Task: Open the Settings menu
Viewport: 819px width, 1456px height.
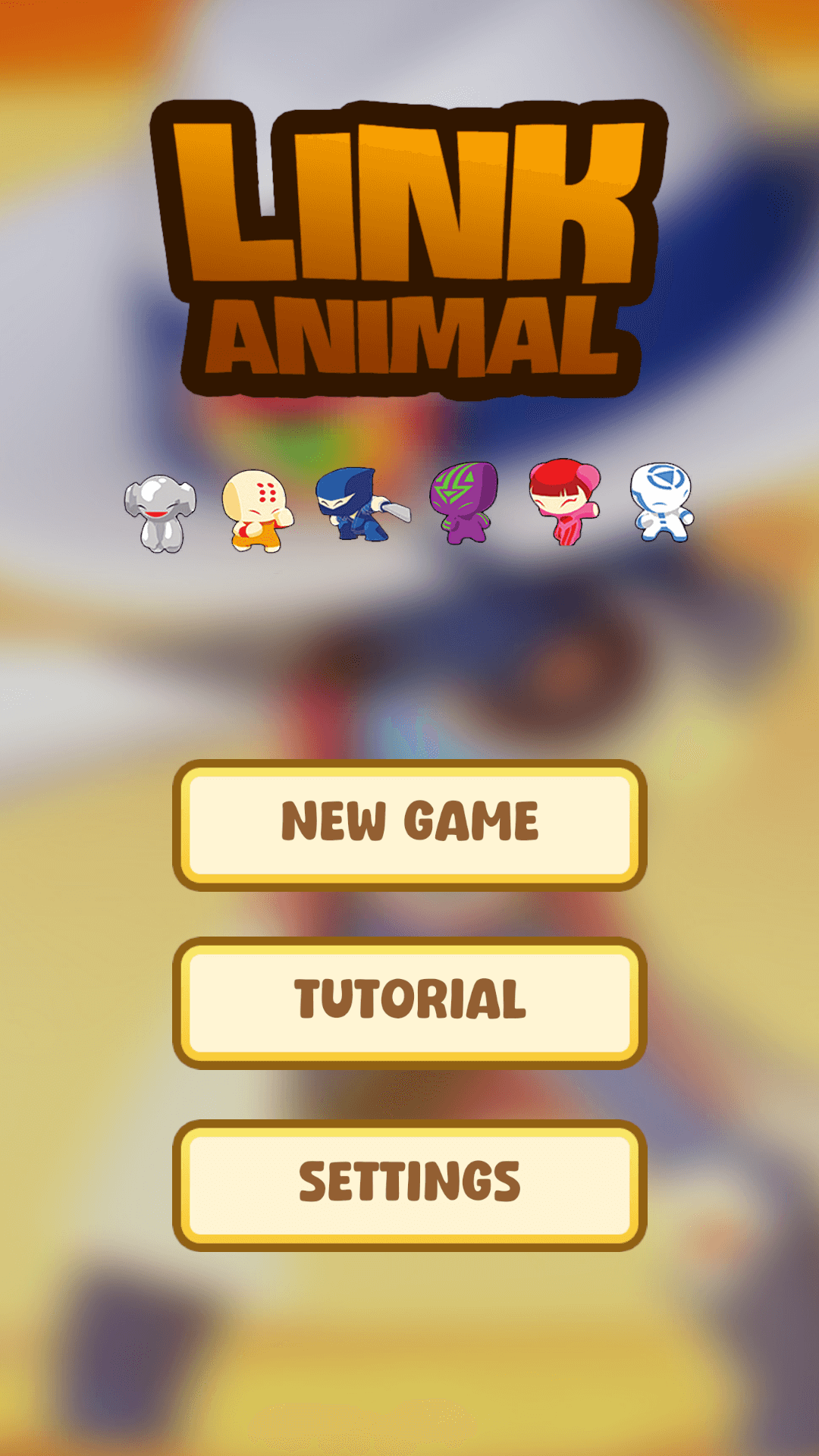Action: 409,1185
